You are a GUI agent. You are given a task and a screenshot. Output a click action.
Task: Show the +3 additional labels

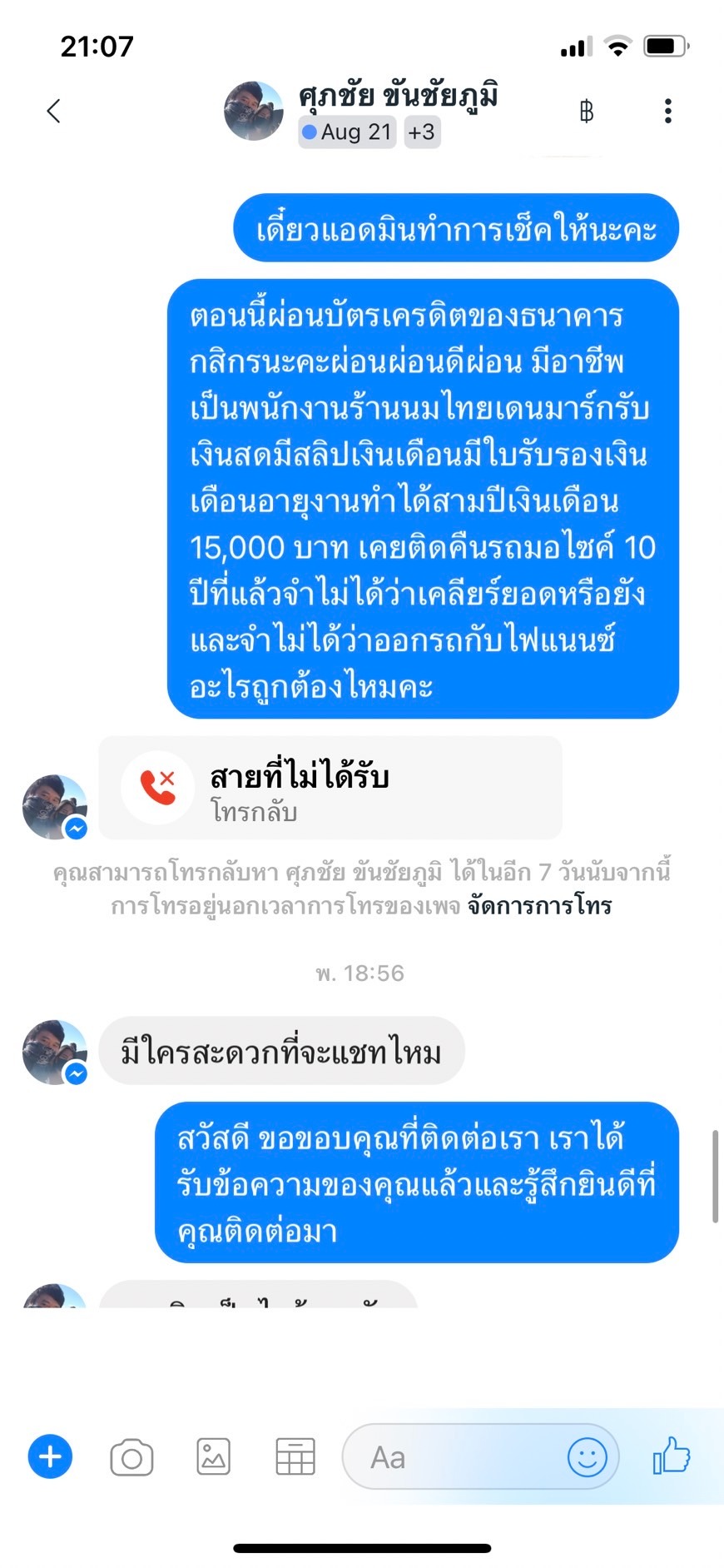tap(422, 132)
